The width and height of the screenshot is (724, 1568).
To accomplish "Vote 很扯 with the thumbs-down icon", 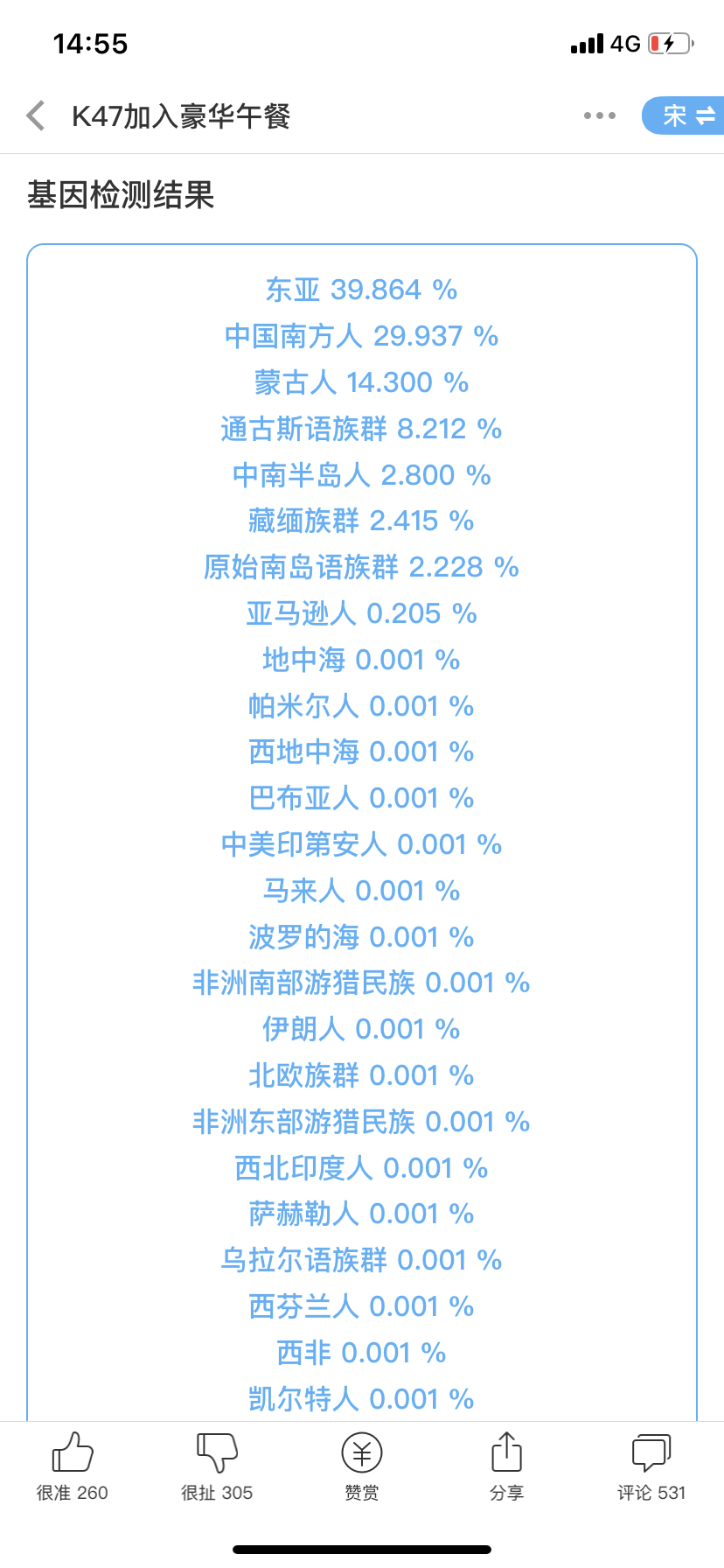I will coord(217,1467).
